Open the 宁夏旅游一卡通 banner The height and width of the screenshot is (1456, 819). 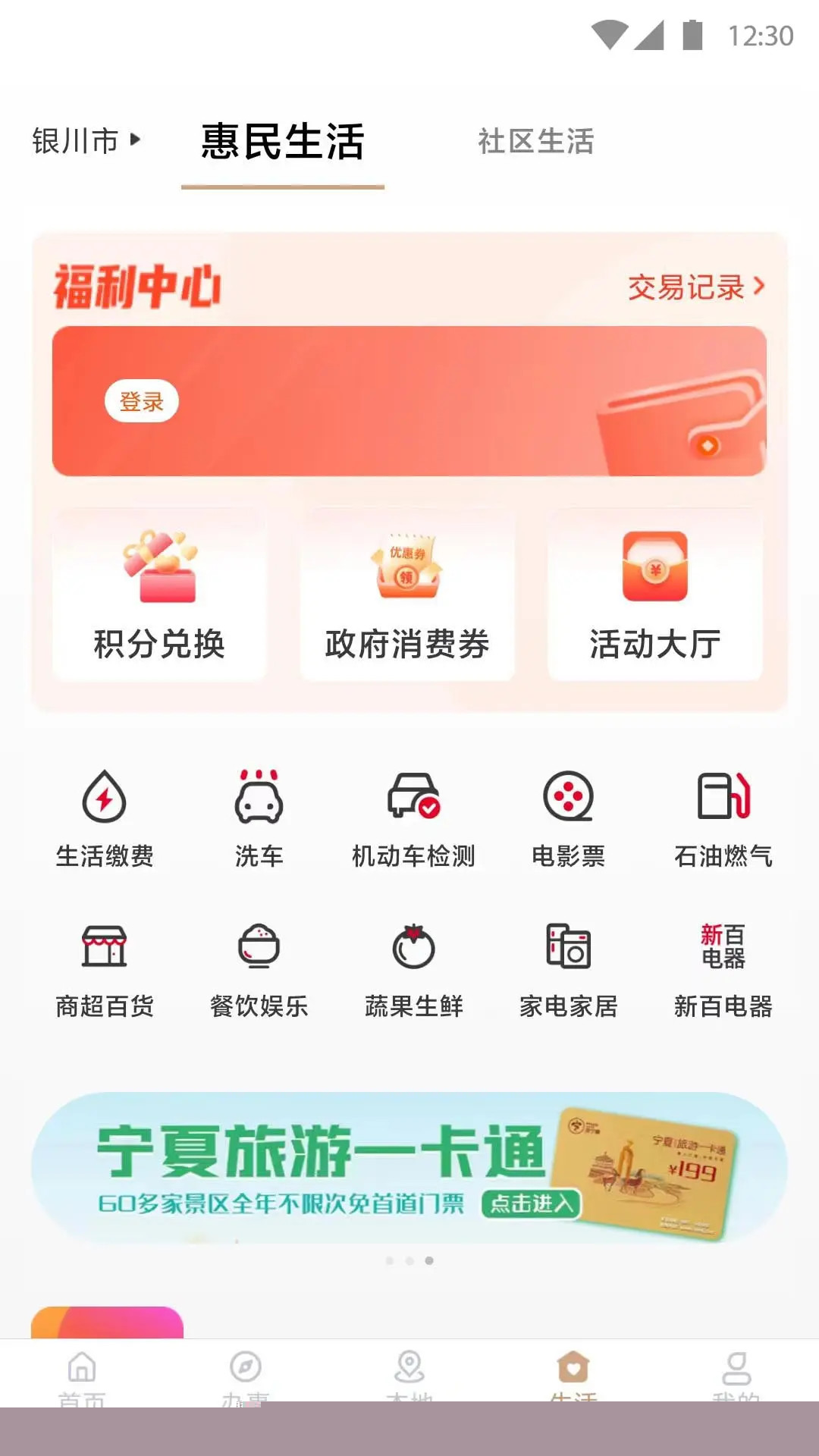coord(409,1167)
